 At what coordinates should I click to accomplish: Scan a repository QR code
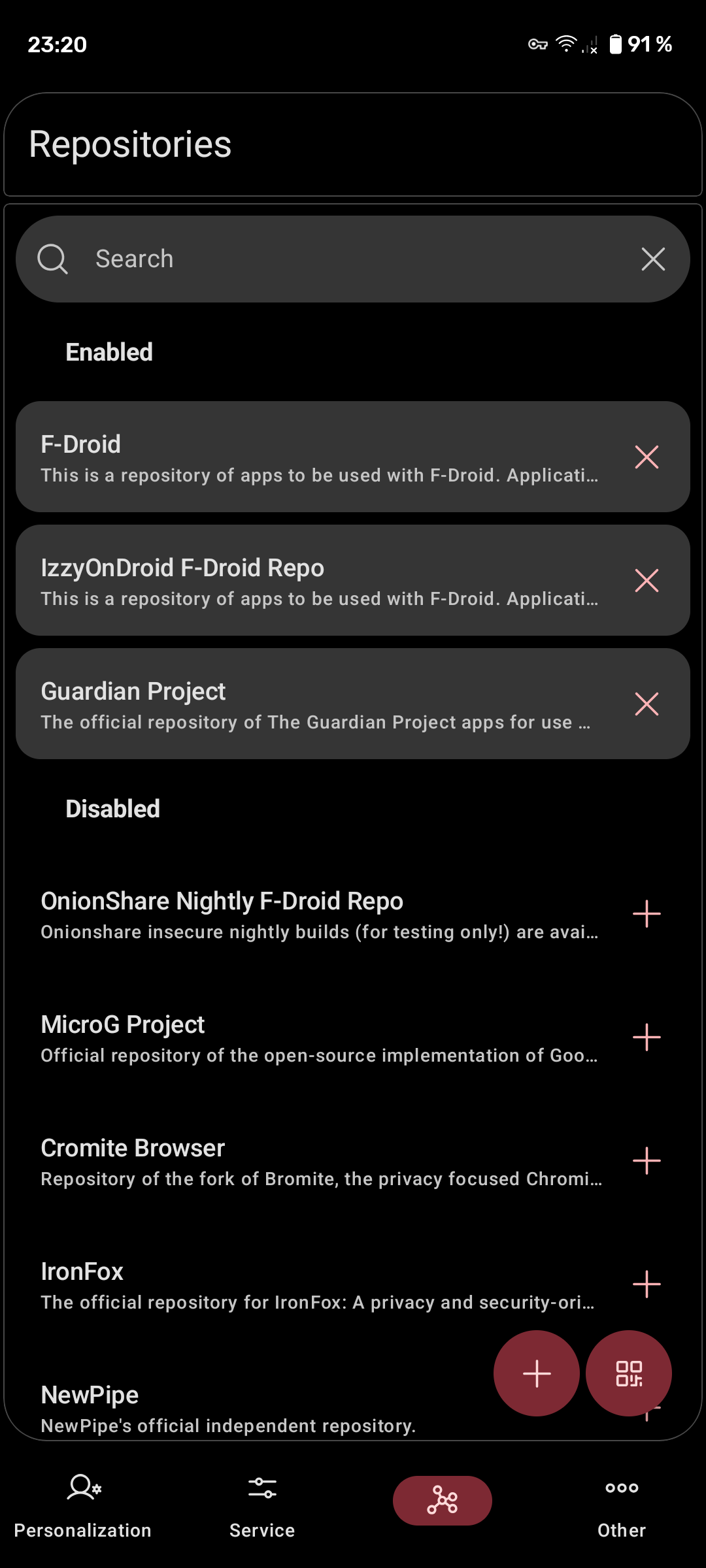pyautogui.click(x=629, y=1373)
